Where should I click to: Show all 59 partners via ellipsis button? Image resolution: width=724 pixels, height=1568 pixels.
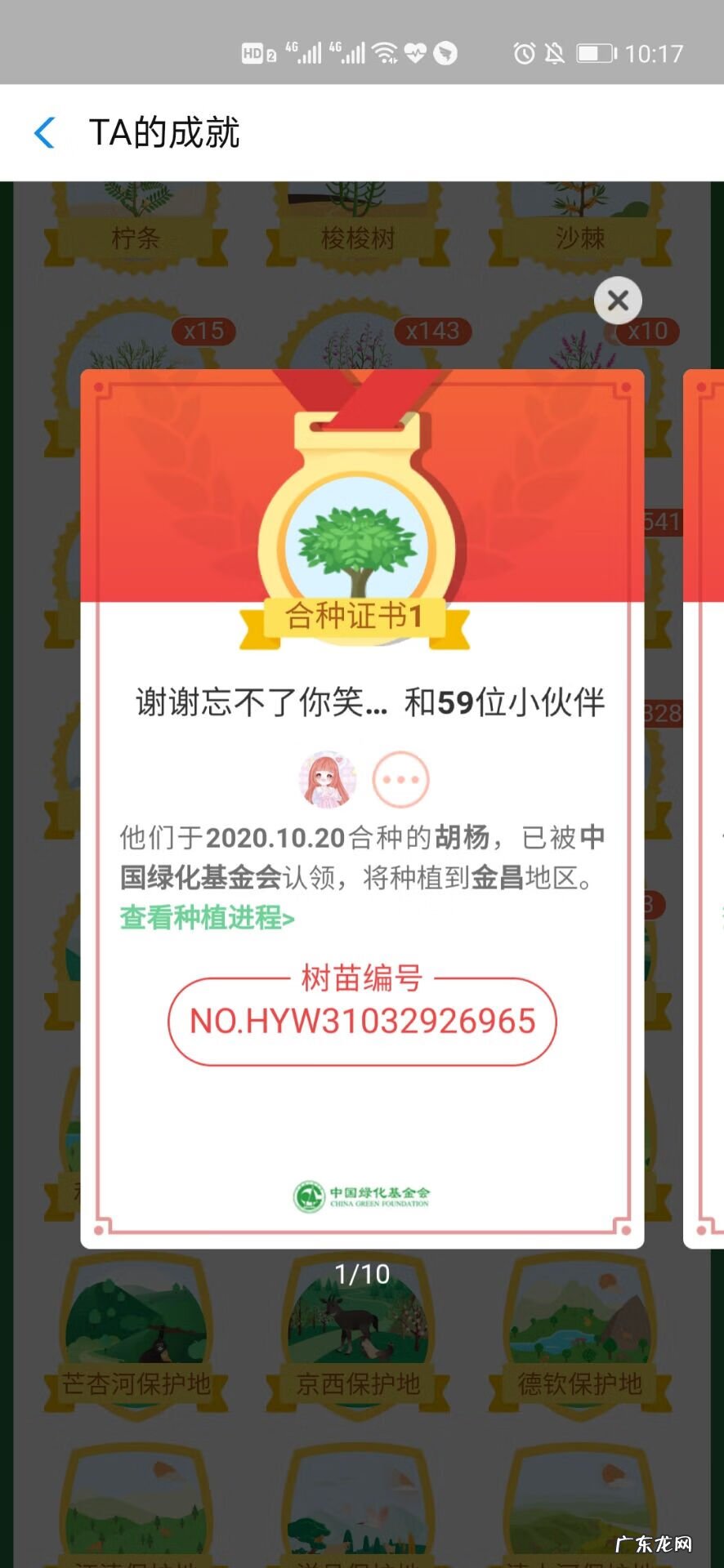pos(400,780)
